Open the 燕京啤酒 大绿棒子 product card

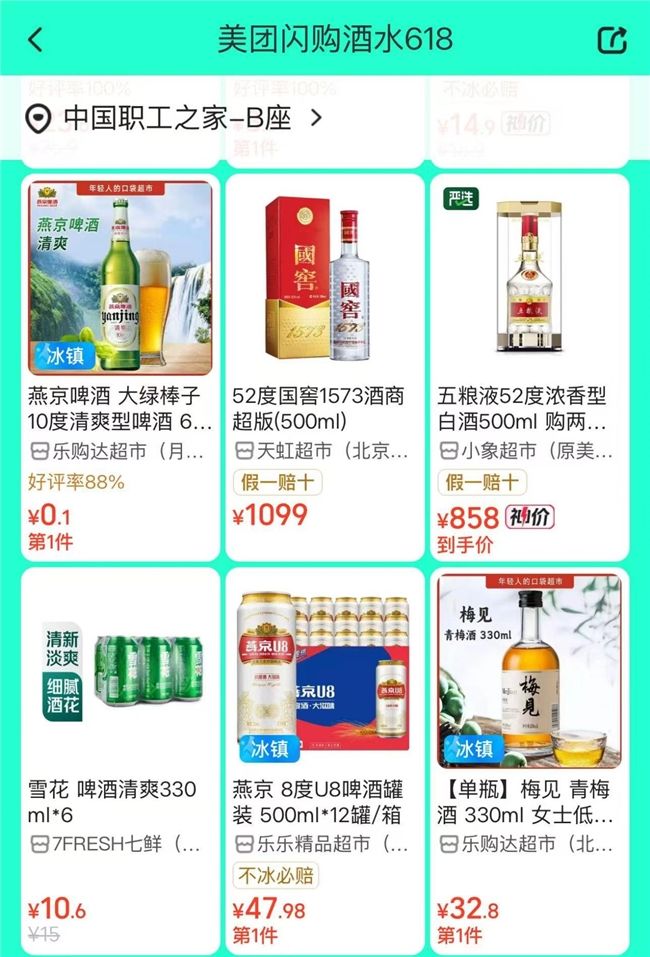coord(119,366)
